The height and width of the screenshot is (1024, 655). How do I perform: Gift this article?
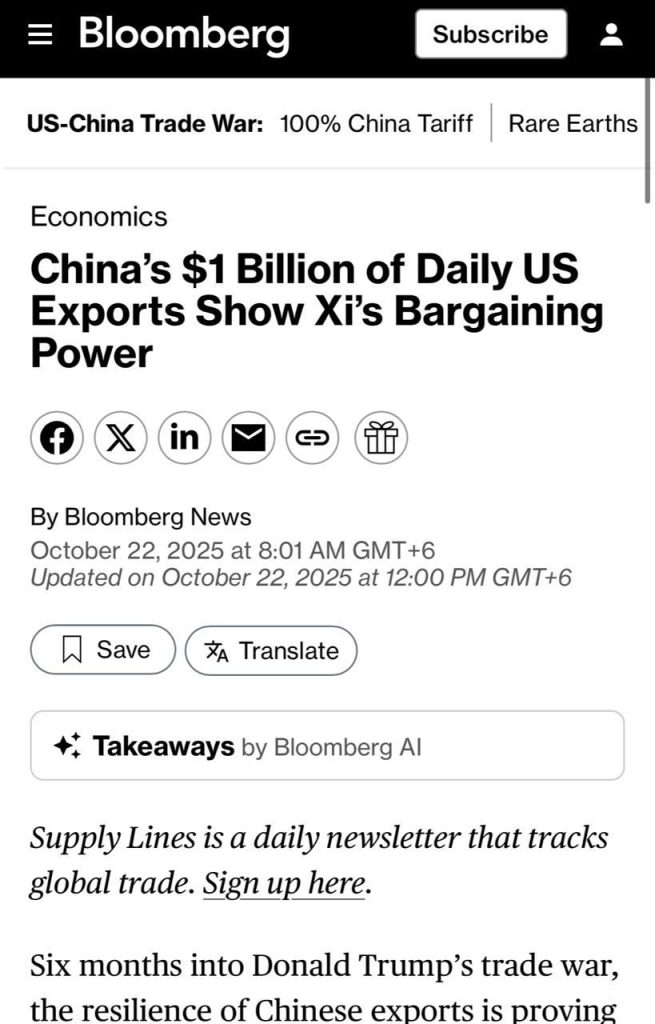[381, 438]
